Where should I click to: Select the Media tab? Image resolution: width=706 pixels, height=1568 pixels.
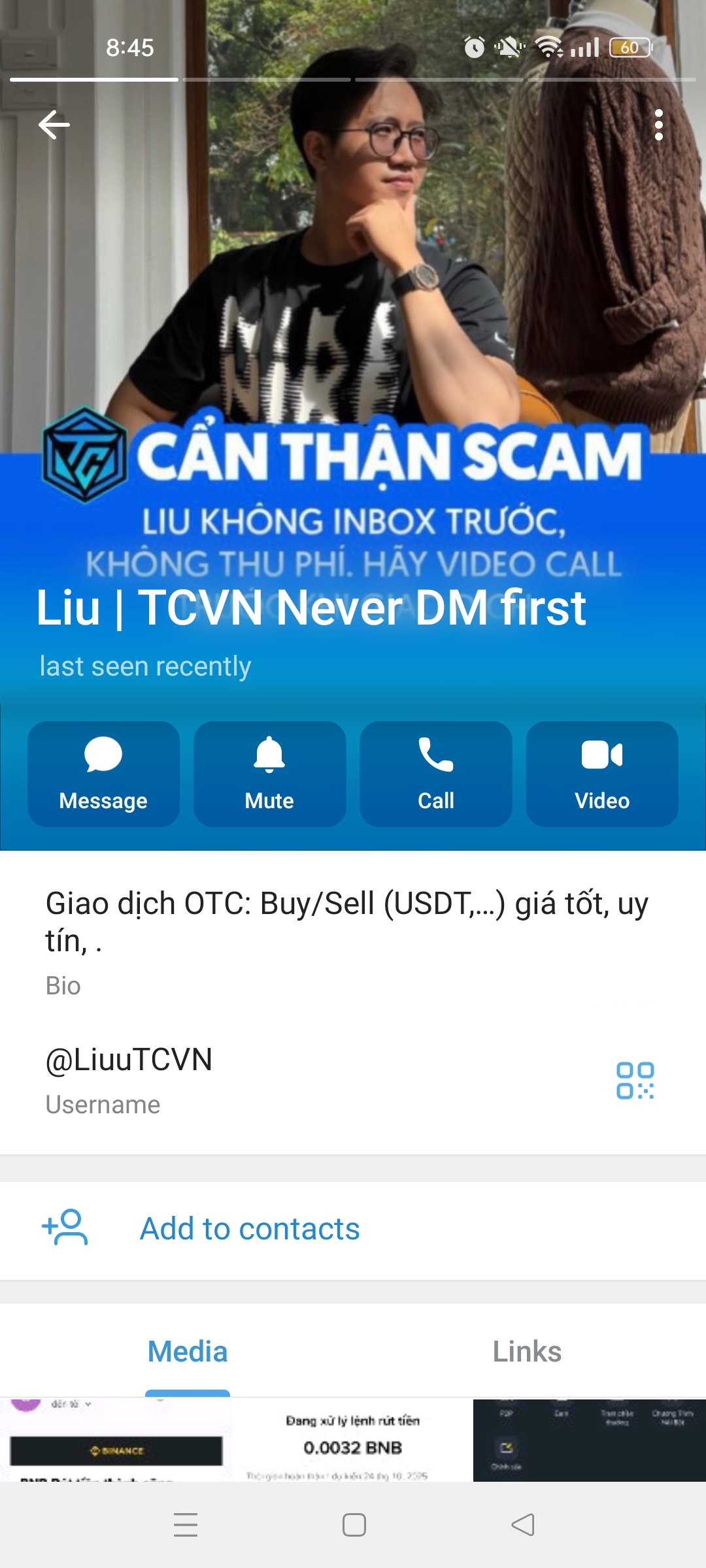[x=188, y=1352]
